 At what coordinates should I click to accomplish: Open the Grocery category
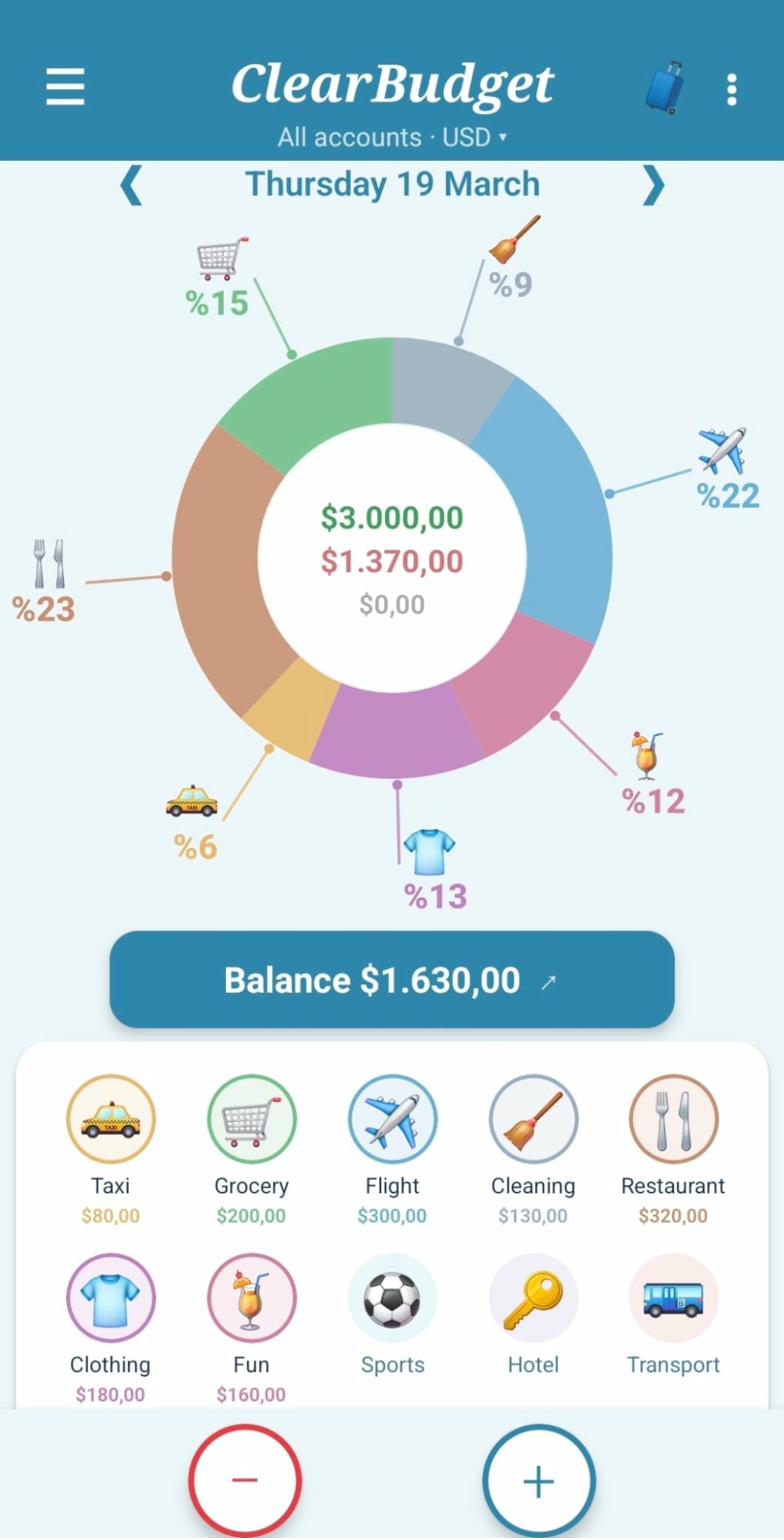point(251,1118)
